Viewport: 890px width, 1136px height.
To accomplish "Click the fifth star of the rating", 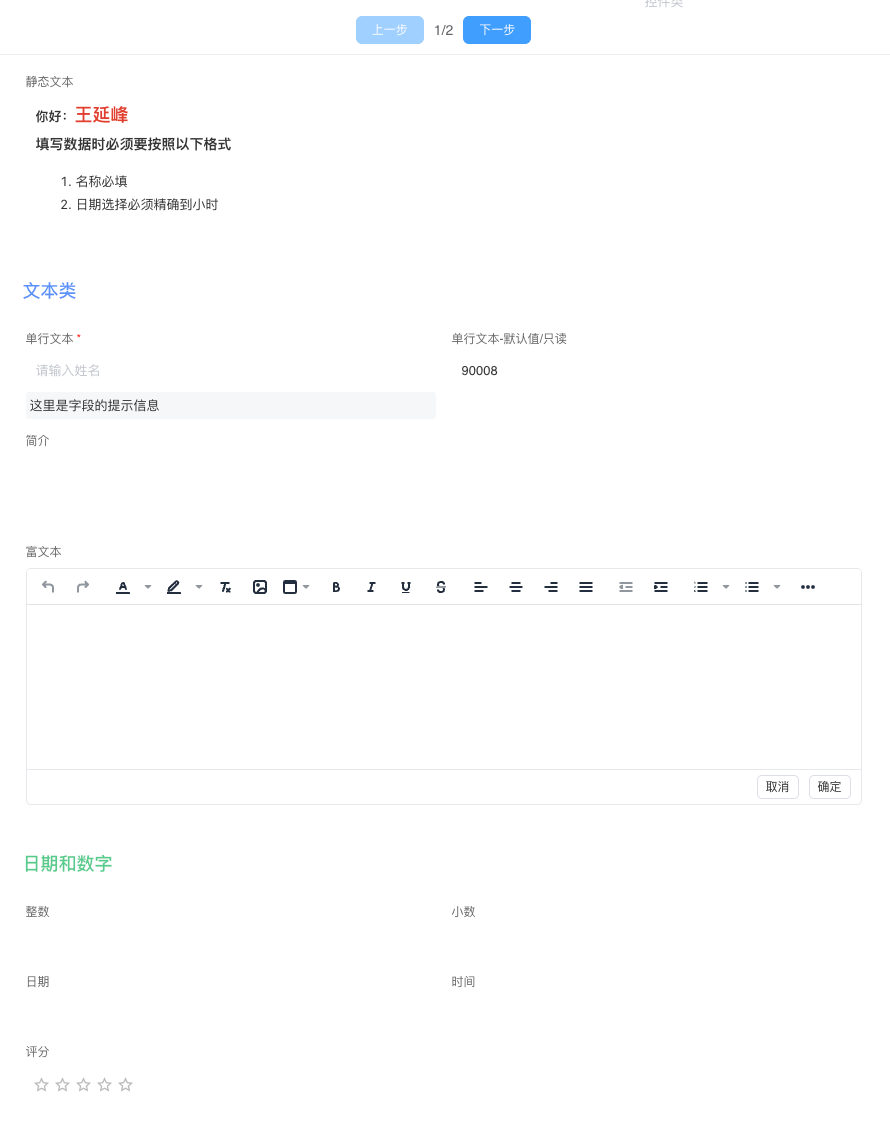I will tap(125, 1084).
